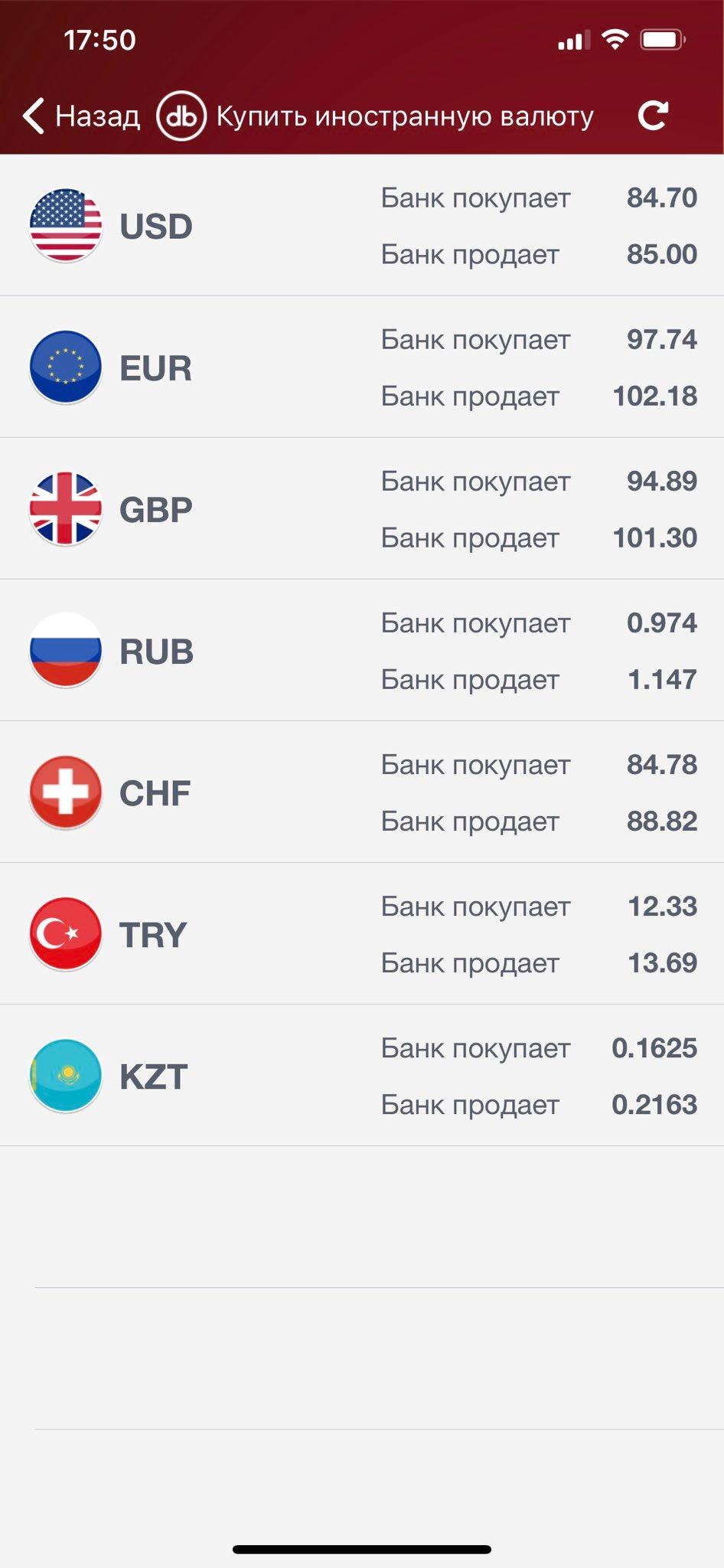
Task: Open the EUR currency row
Action: 362,367
